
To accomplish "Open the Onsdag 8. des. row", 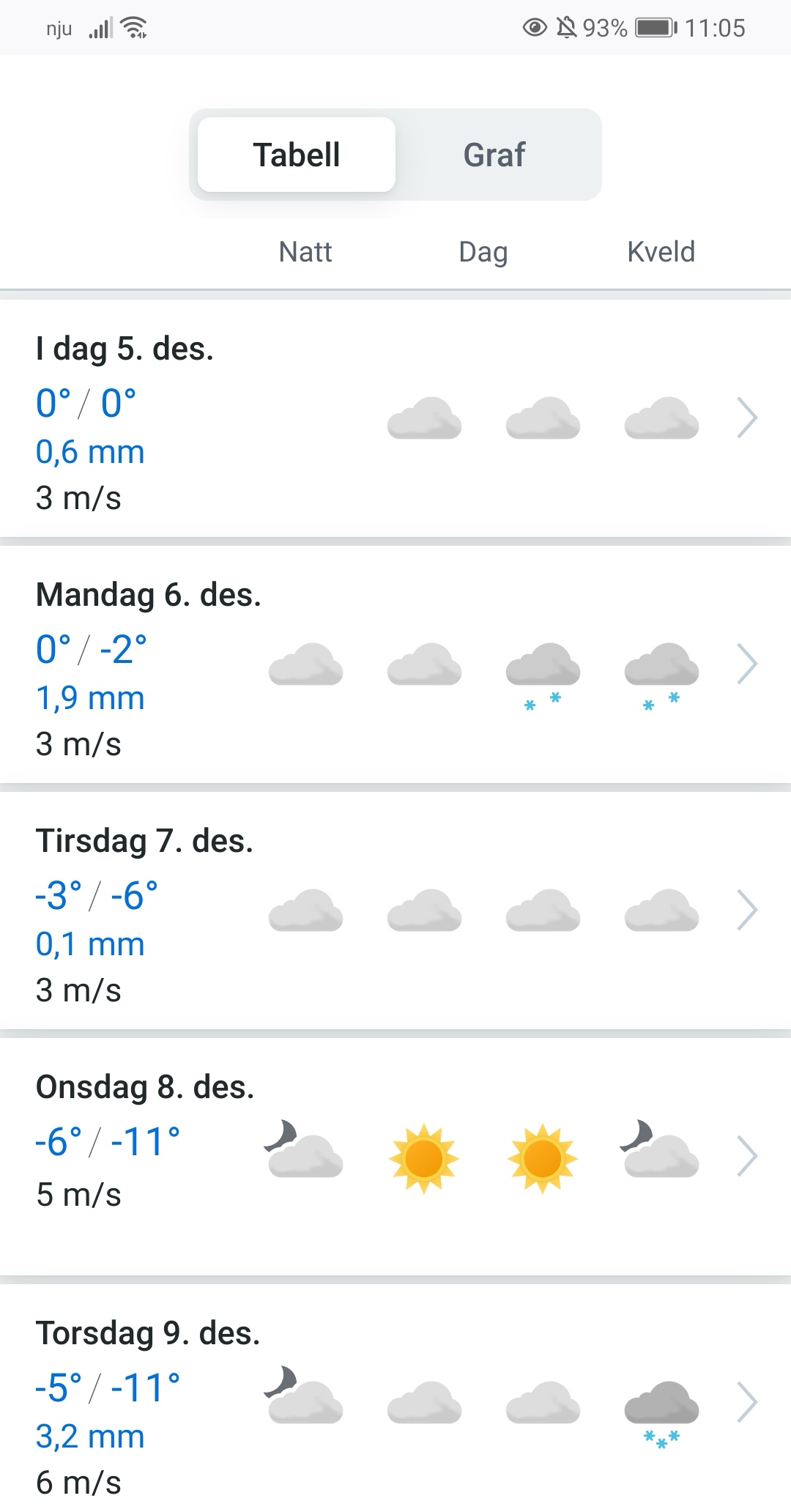I will (x=746, y=1157).
